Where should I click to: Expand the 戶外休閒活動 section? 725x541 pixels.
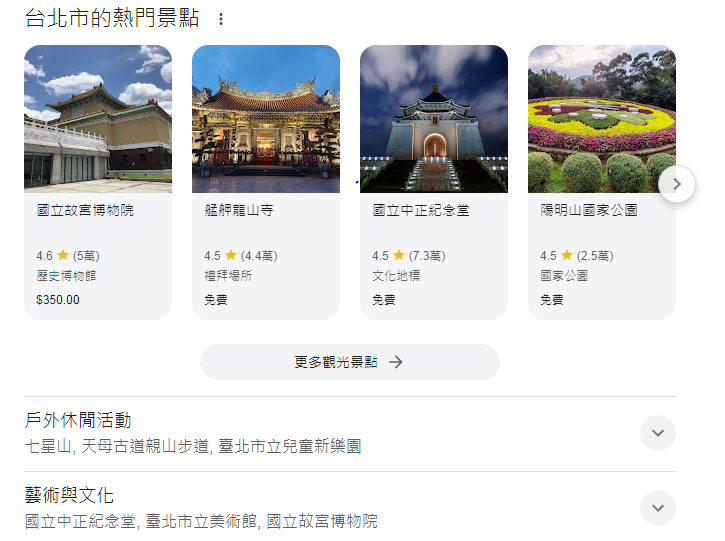tap(657, 433)
